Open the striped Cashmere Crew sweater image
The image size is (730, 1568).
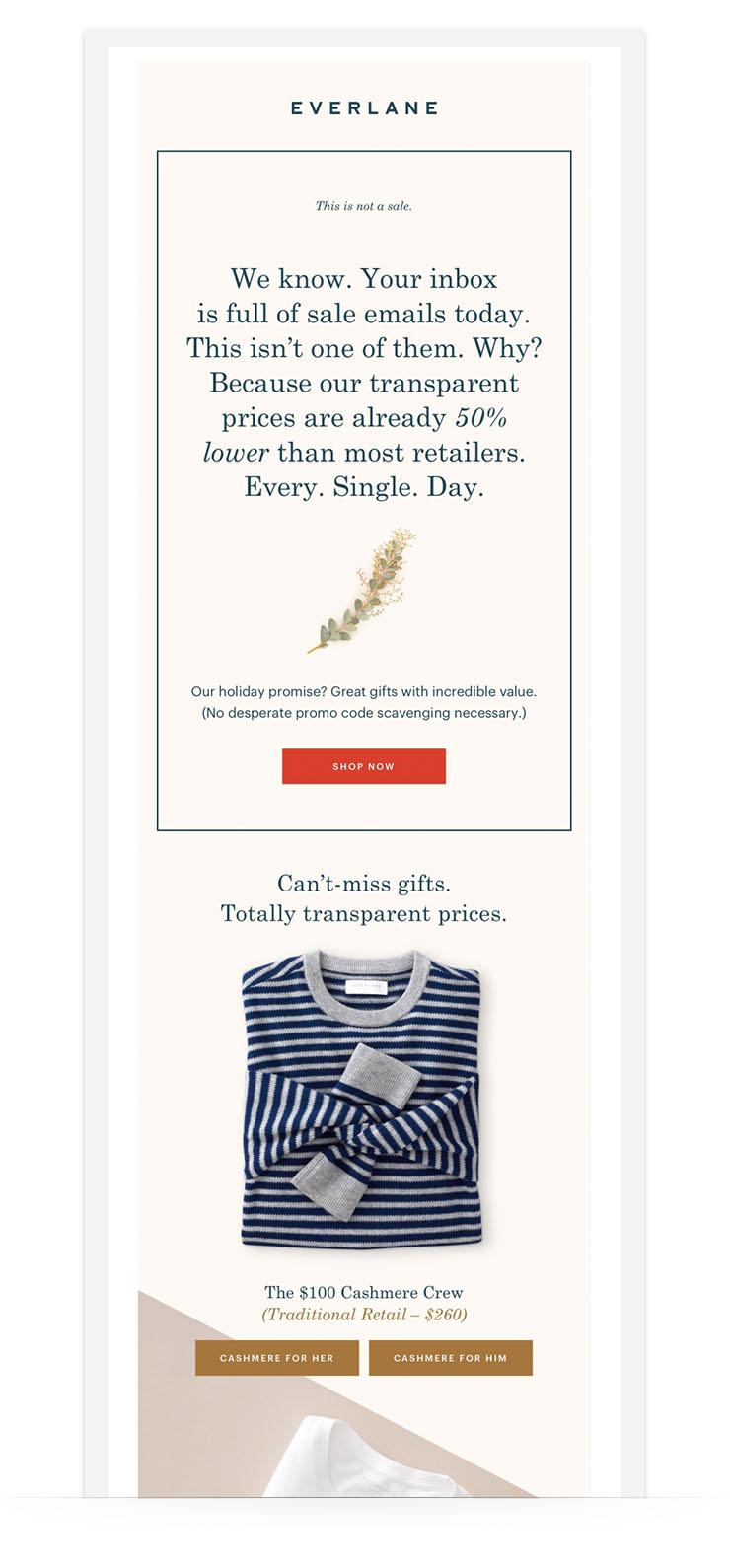[x=362, y=1101]
